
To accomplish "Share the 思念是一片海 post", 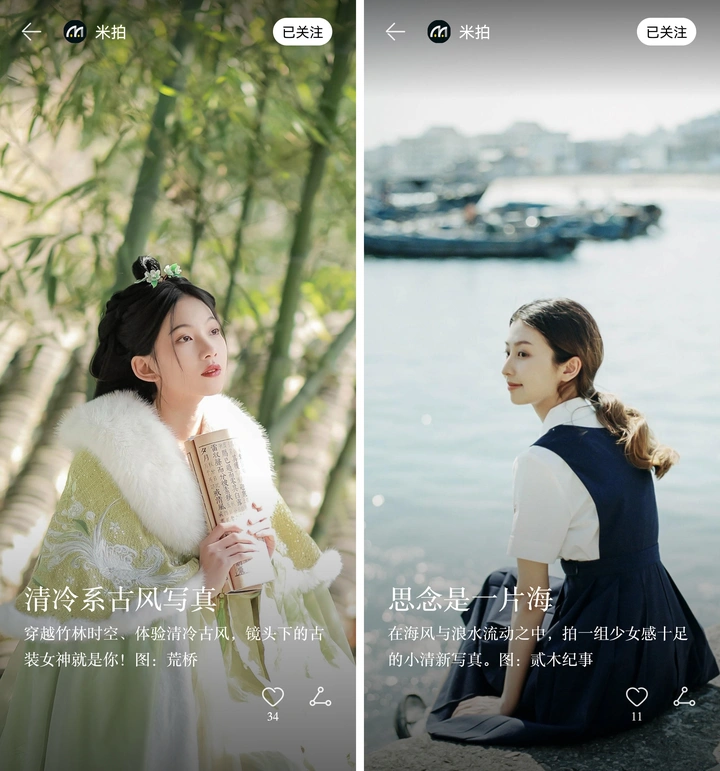I will coord(684,697).
